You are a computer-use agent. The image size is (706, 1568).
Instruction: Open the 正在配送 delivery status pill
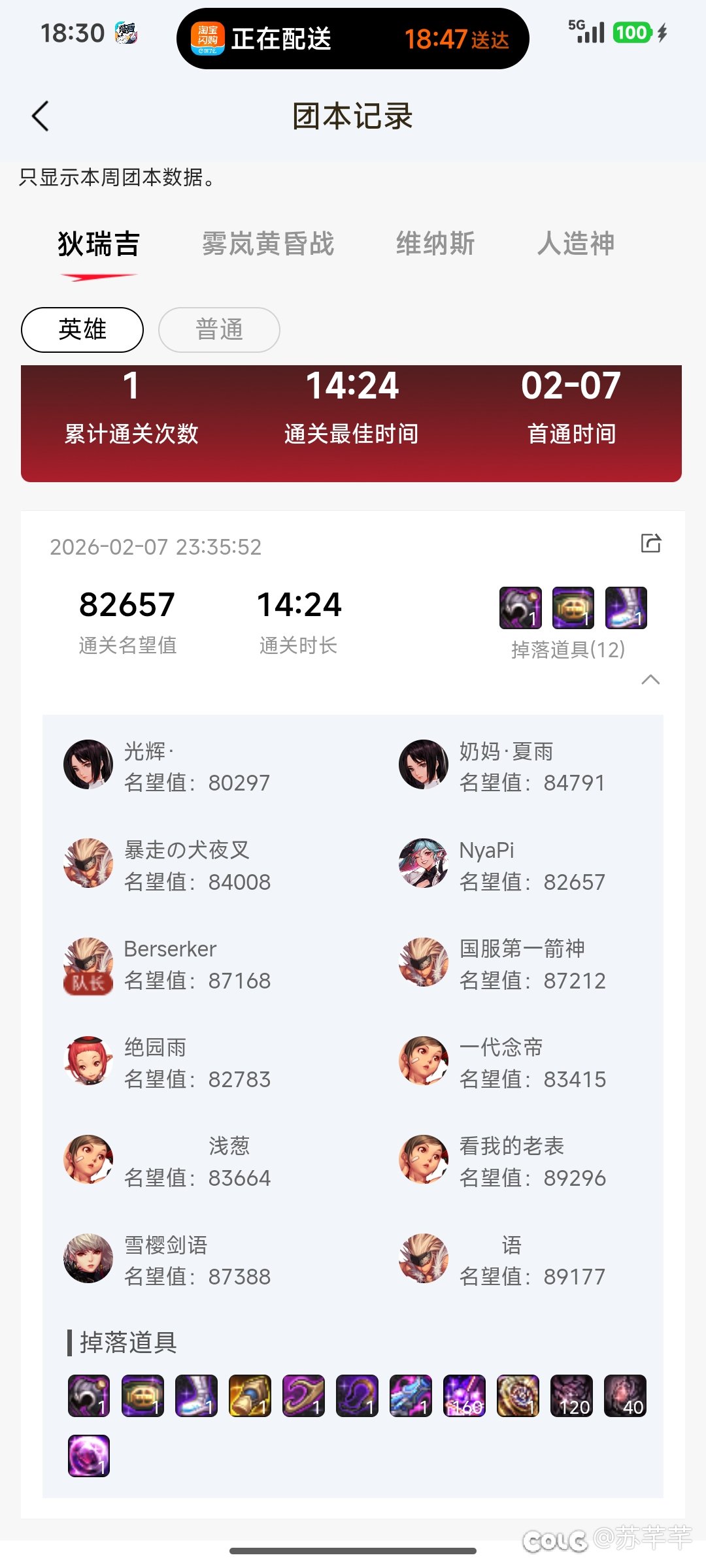pyautogui.click(x=353, y=39)
